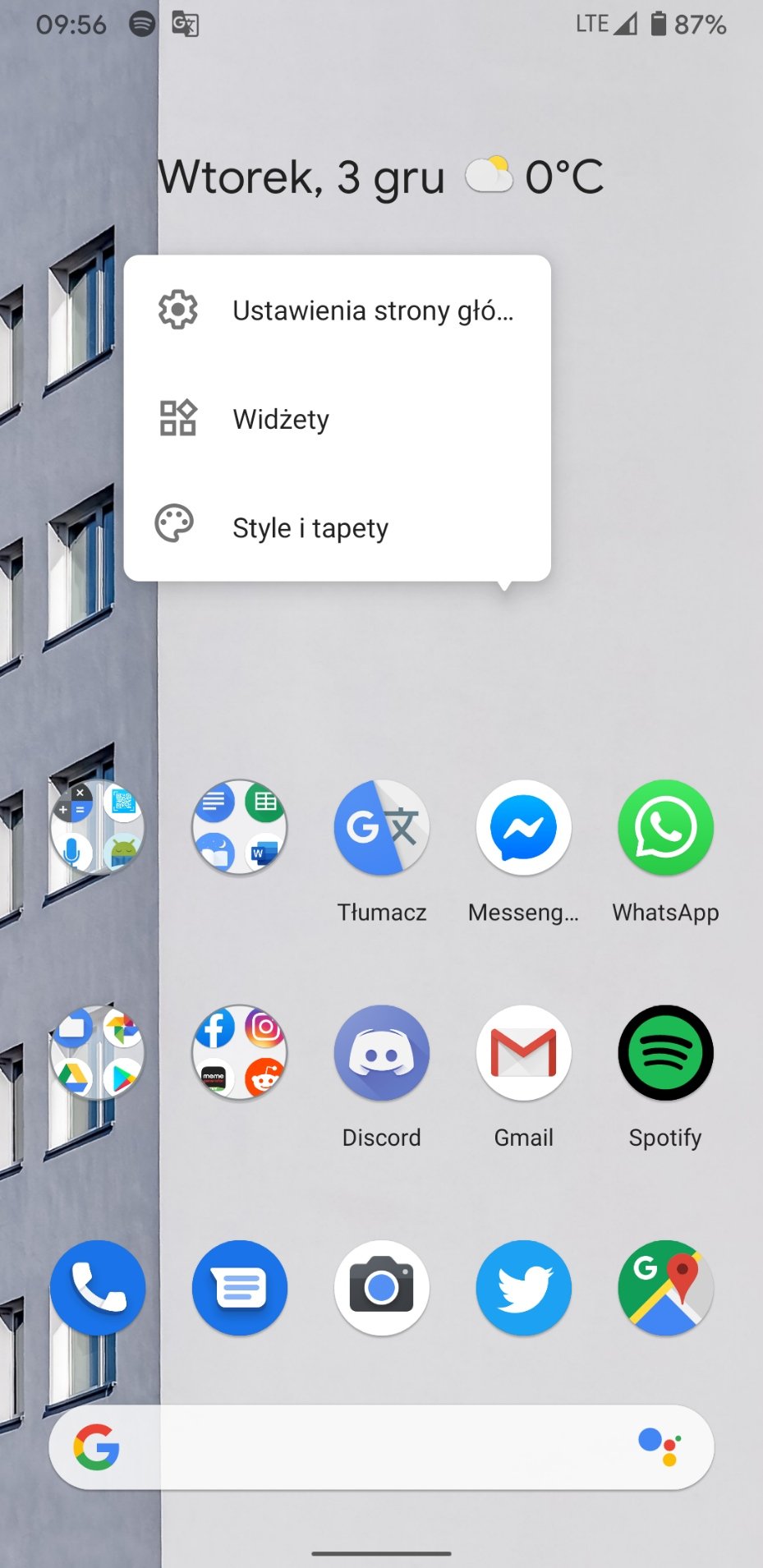Image resolution: width=763 pixels, height=1568 pixels.
Task: Activate Google Assistant from search bar
Action: point(660,1447)
